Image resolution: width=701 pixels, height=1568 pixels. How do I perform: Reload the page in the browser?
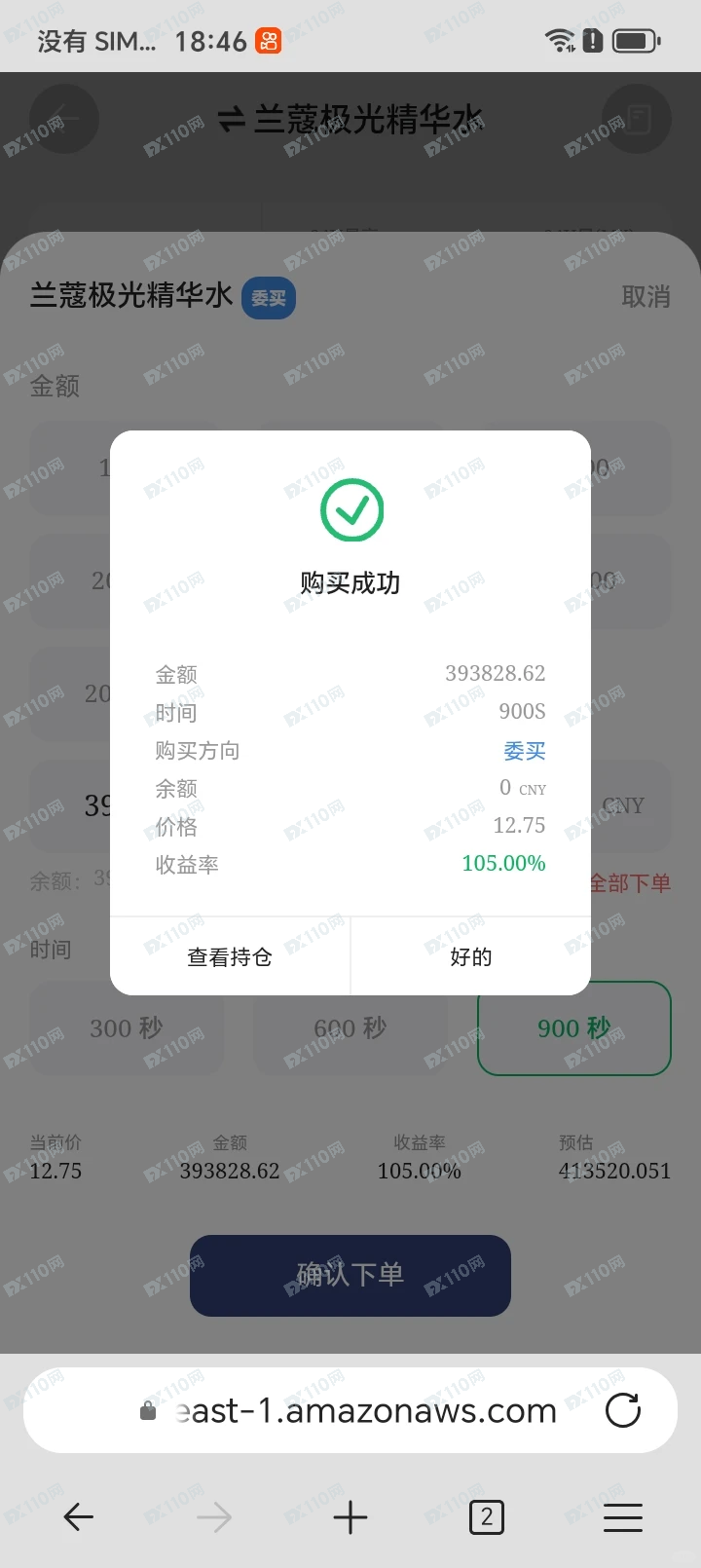pos(623,1410)
